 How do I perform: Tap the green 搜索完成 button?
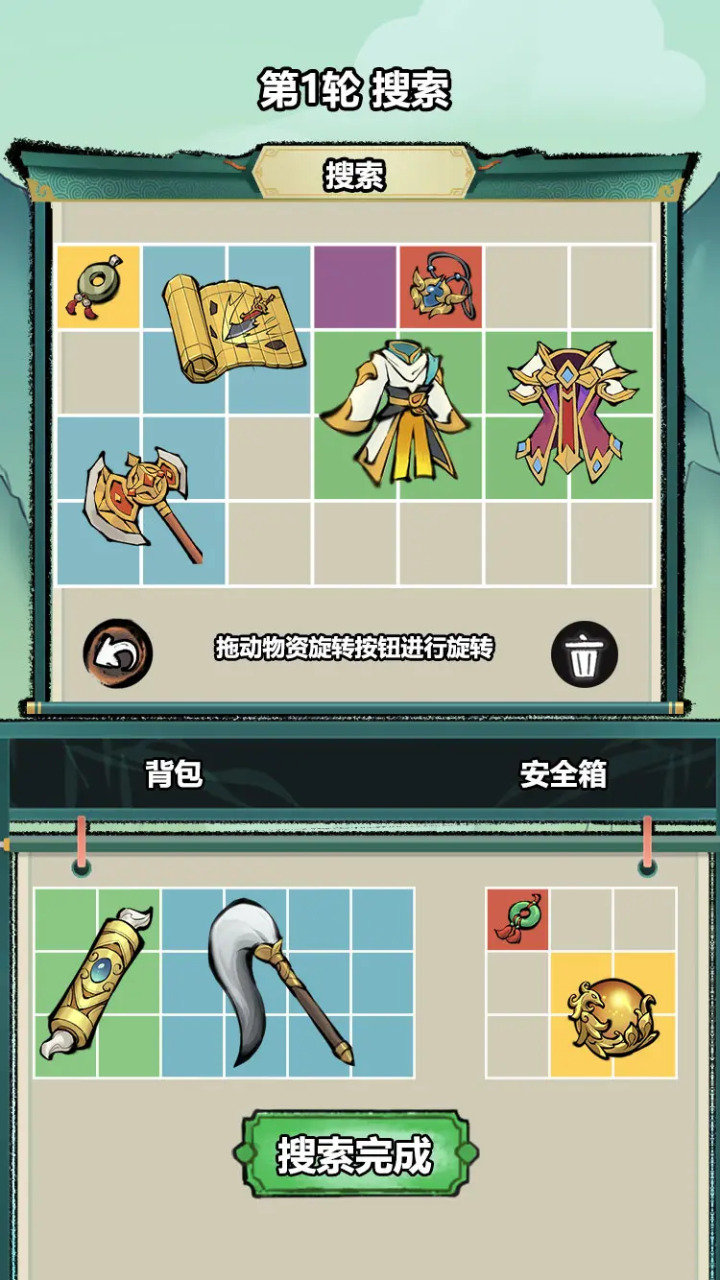coord(355,1154)
